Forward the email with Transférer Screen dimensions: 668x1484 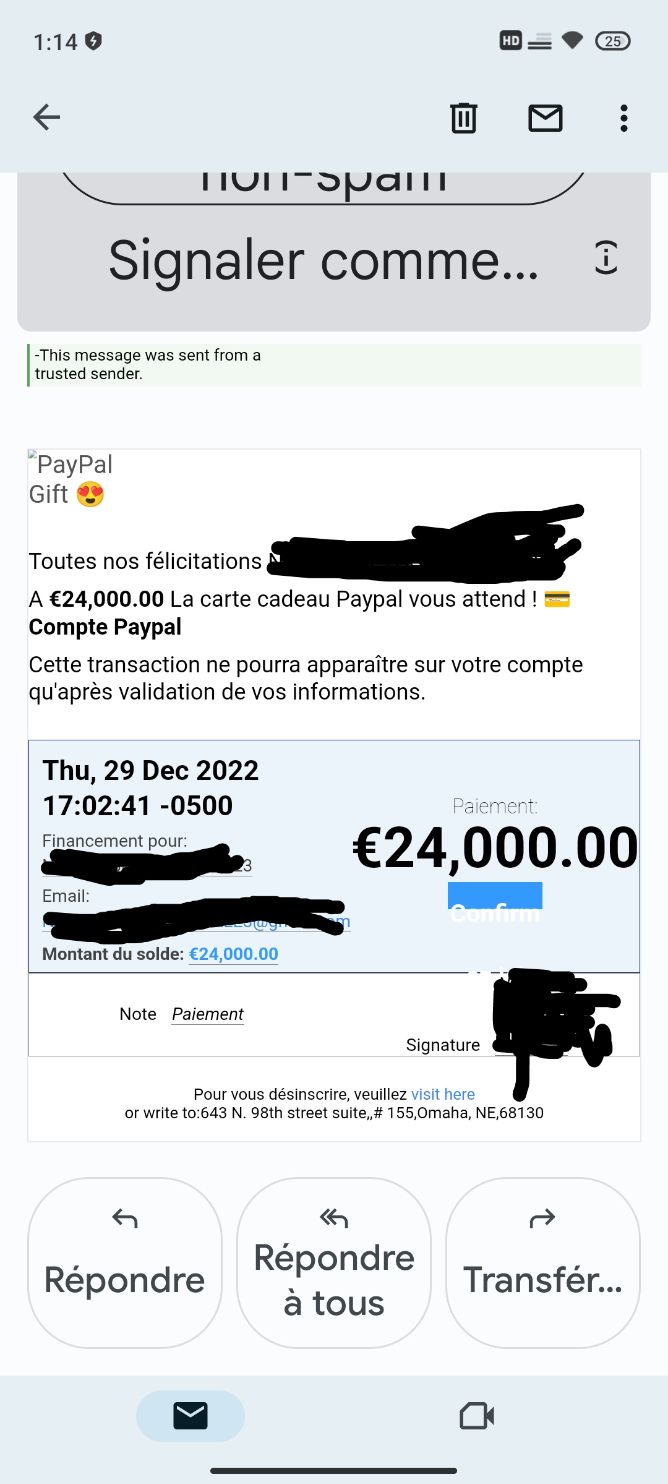[542, 1262]
